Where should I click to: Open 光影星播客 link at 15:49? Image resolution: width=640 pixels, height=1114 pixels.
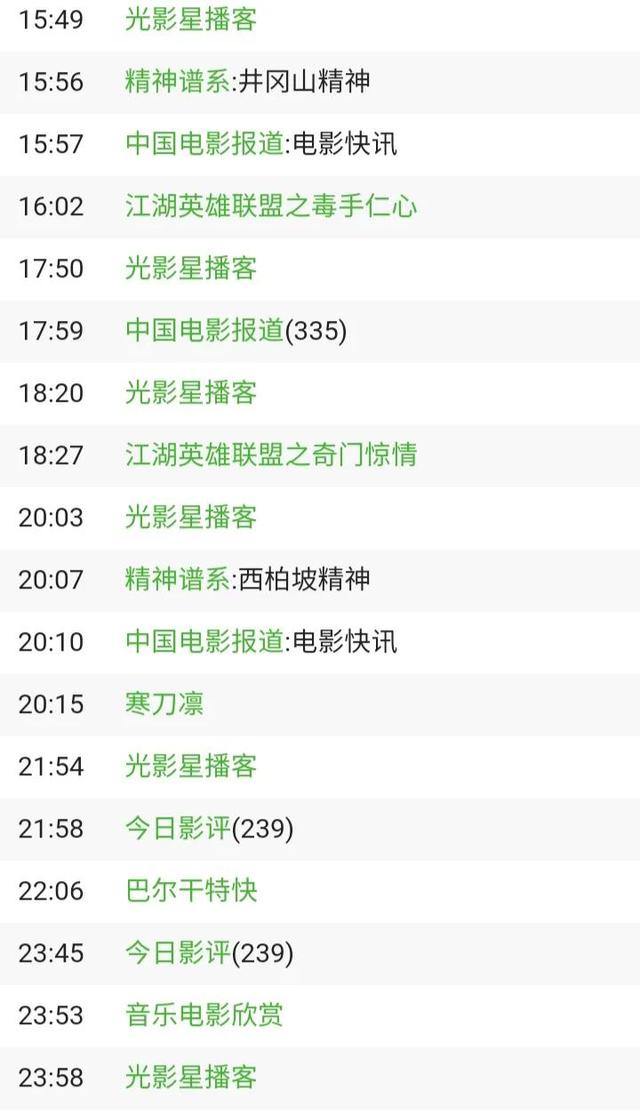tap(191, 19)
